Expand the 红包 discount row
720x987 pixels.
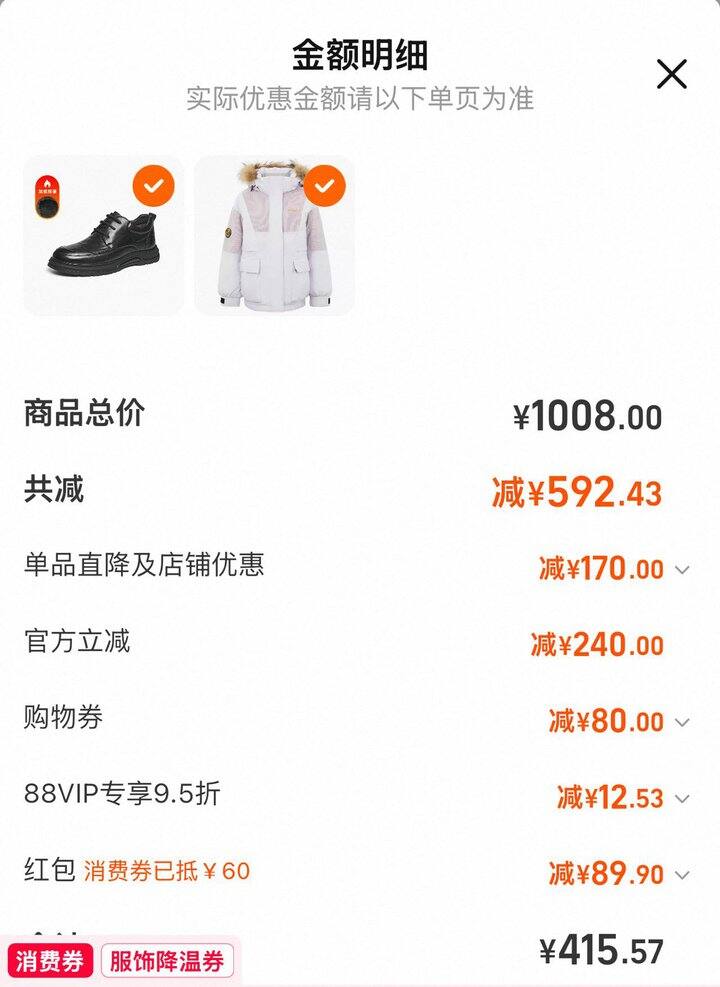(x=682, y=876)
